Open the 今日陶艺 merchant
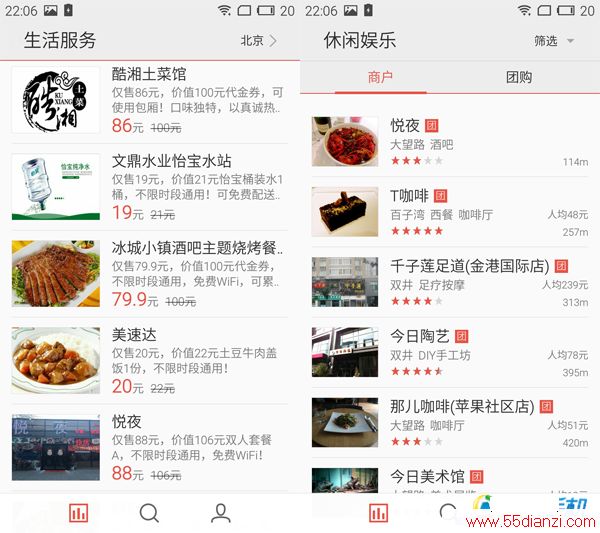 tap(450, 351)
